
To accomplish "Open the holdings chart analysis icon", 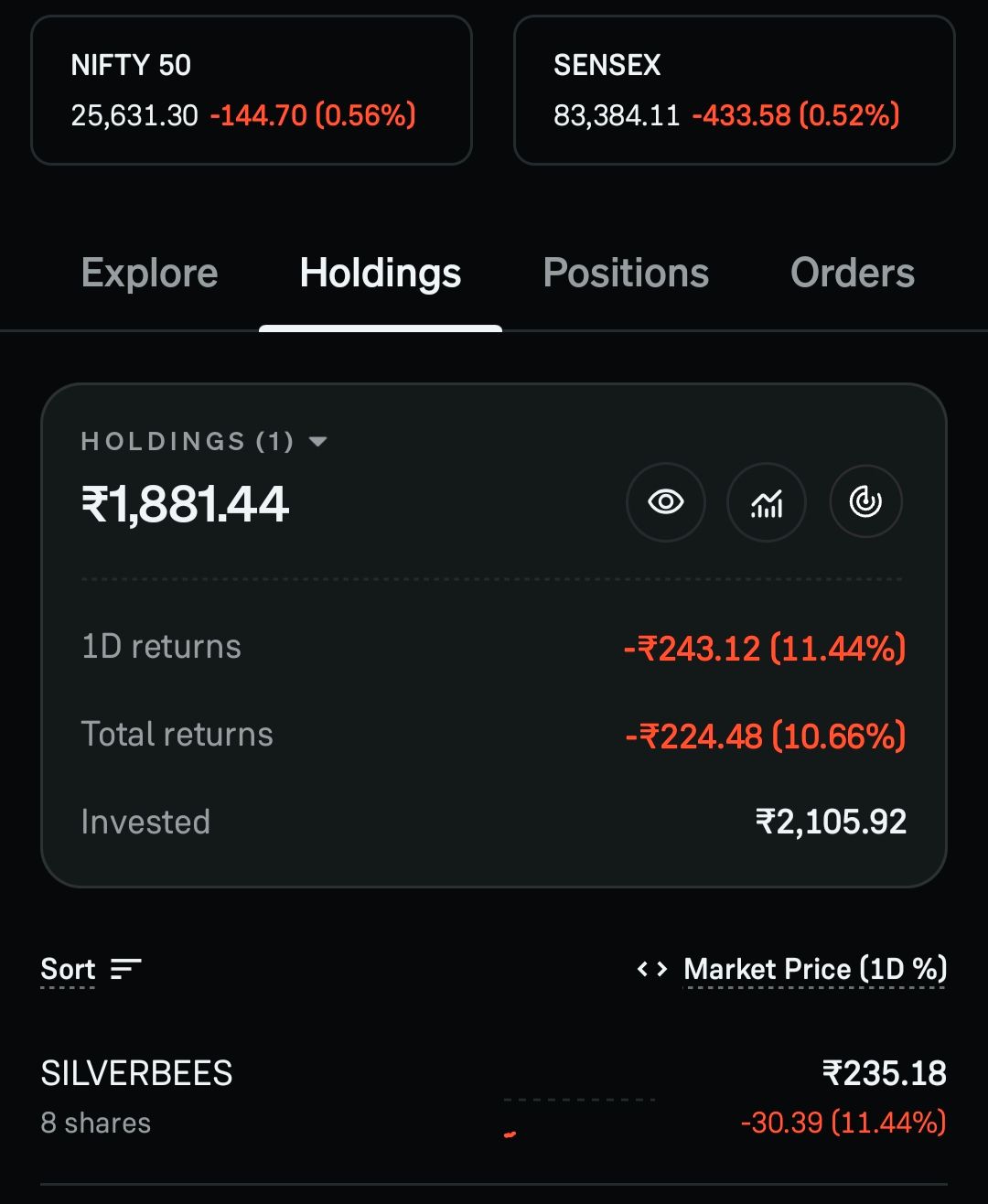I will [766, 502].
